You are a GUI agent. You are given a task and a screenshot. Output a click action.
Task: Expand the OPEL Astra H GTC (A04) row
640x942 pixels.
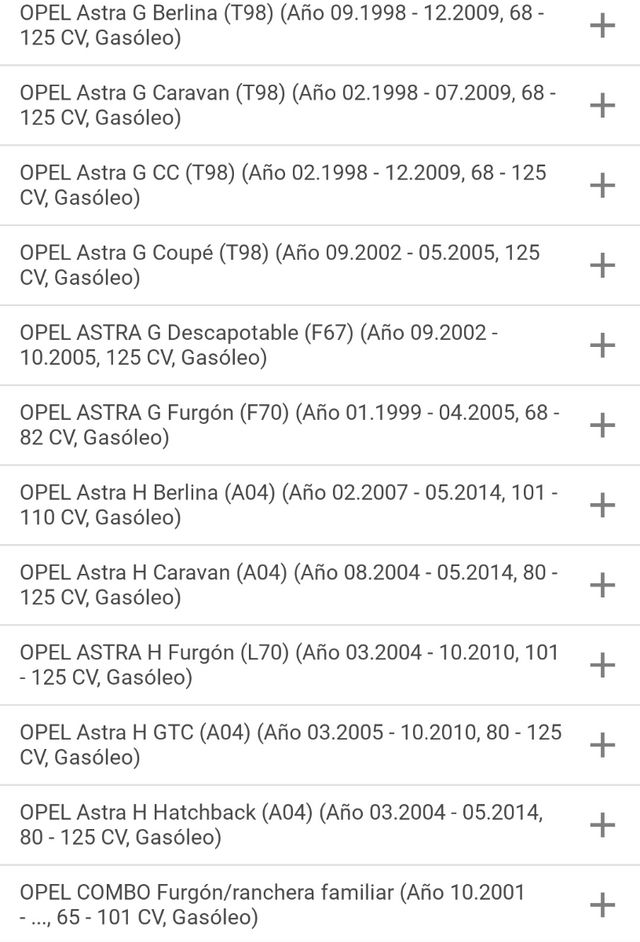[602, 745]
